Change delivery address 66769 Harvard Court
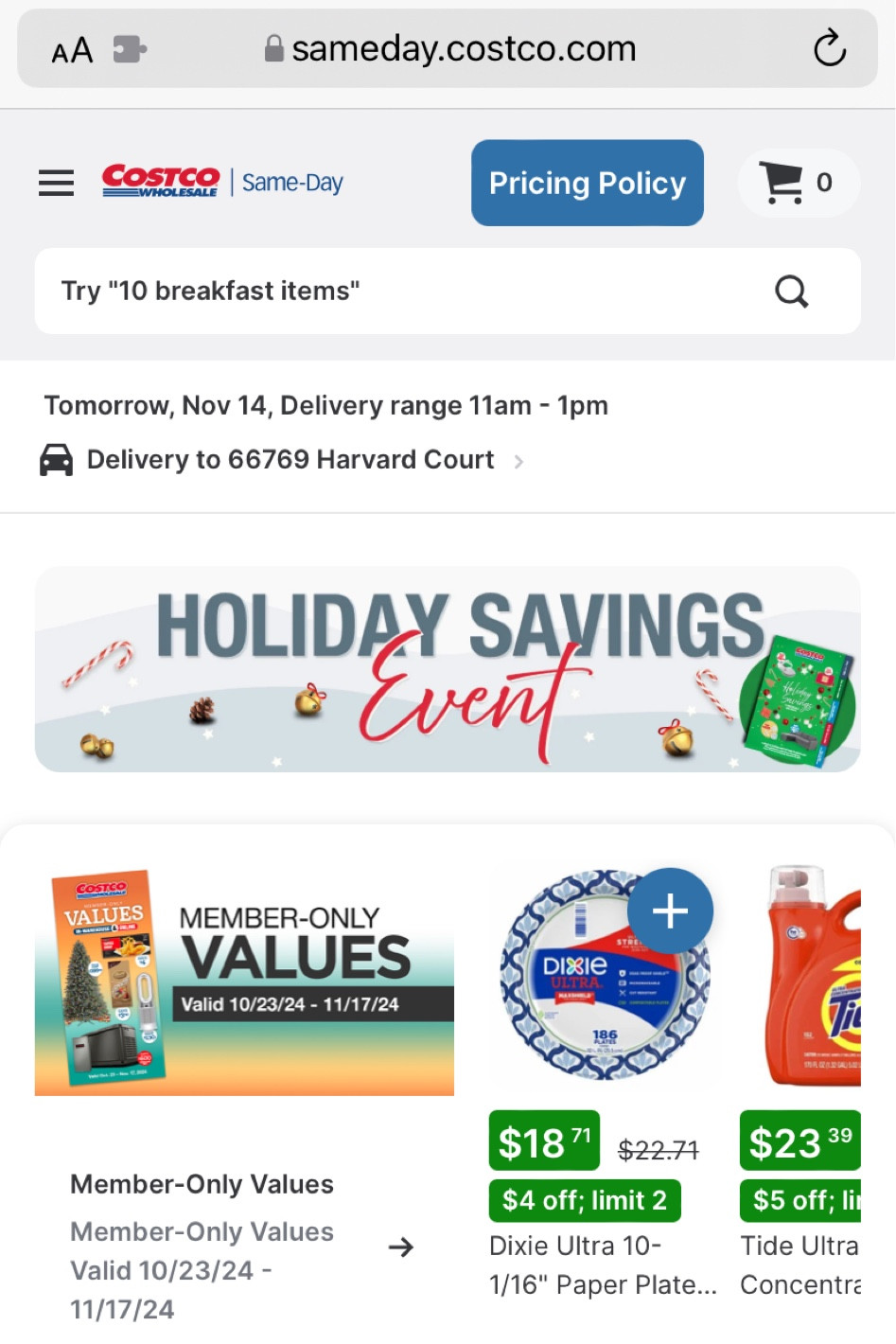The height and width of the screenshot is (1344, 896). pos(289,460)
